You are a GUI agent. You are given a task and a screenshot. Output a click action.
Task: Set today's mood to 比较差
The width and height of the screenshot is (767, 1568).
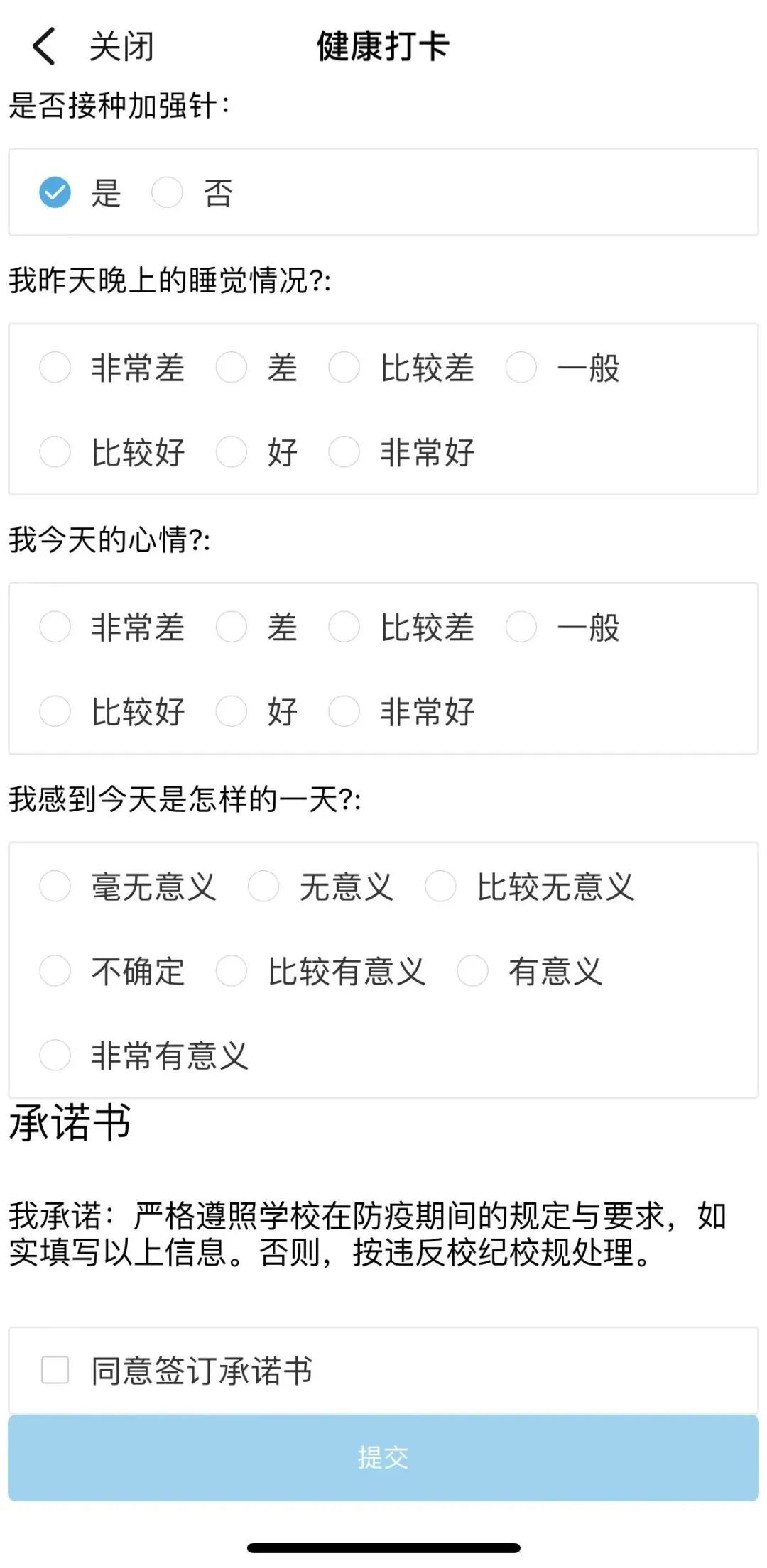click(x=344, y=627)
